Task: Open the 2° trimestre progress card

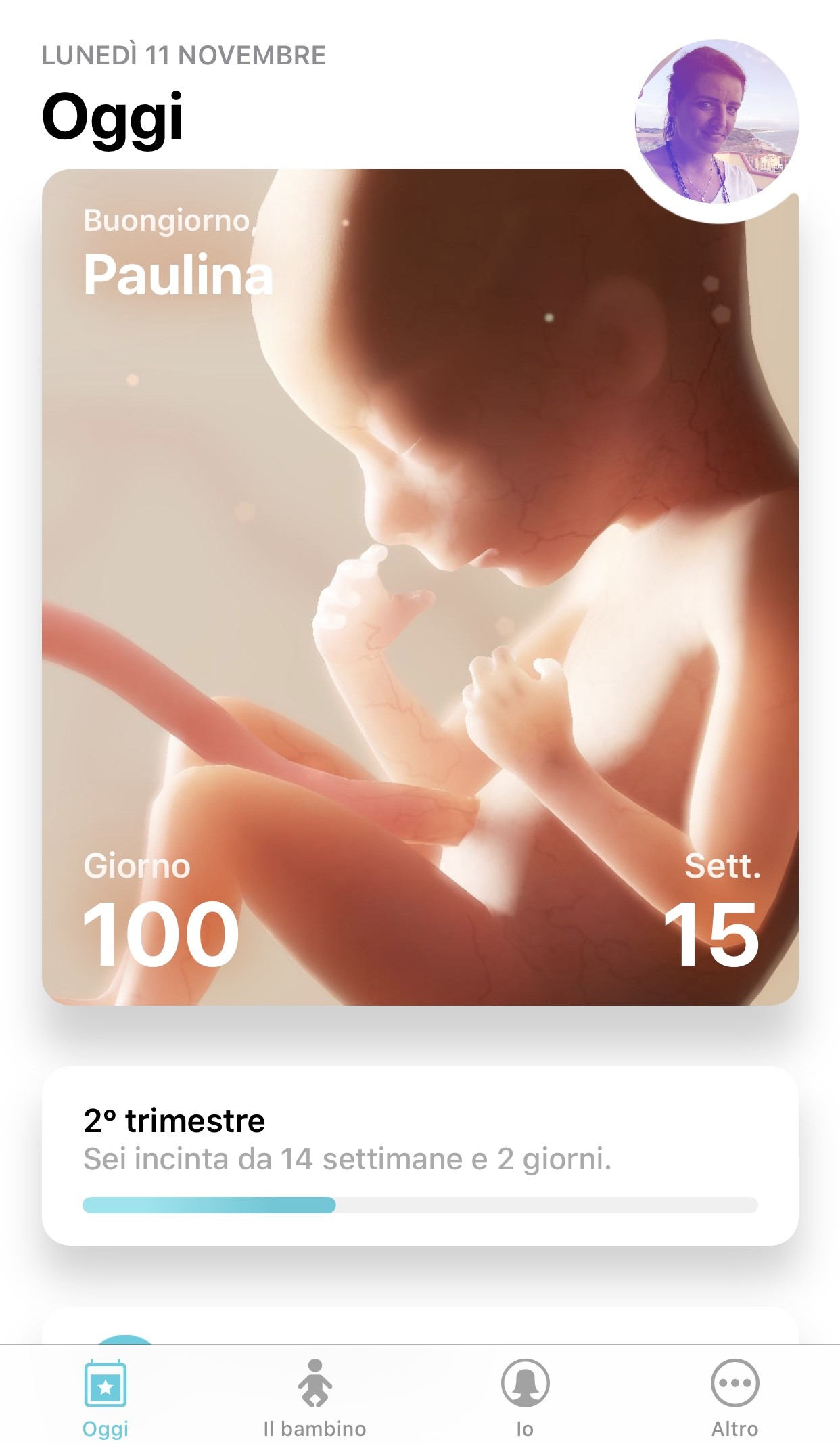Action: [x=419, y=1156]
